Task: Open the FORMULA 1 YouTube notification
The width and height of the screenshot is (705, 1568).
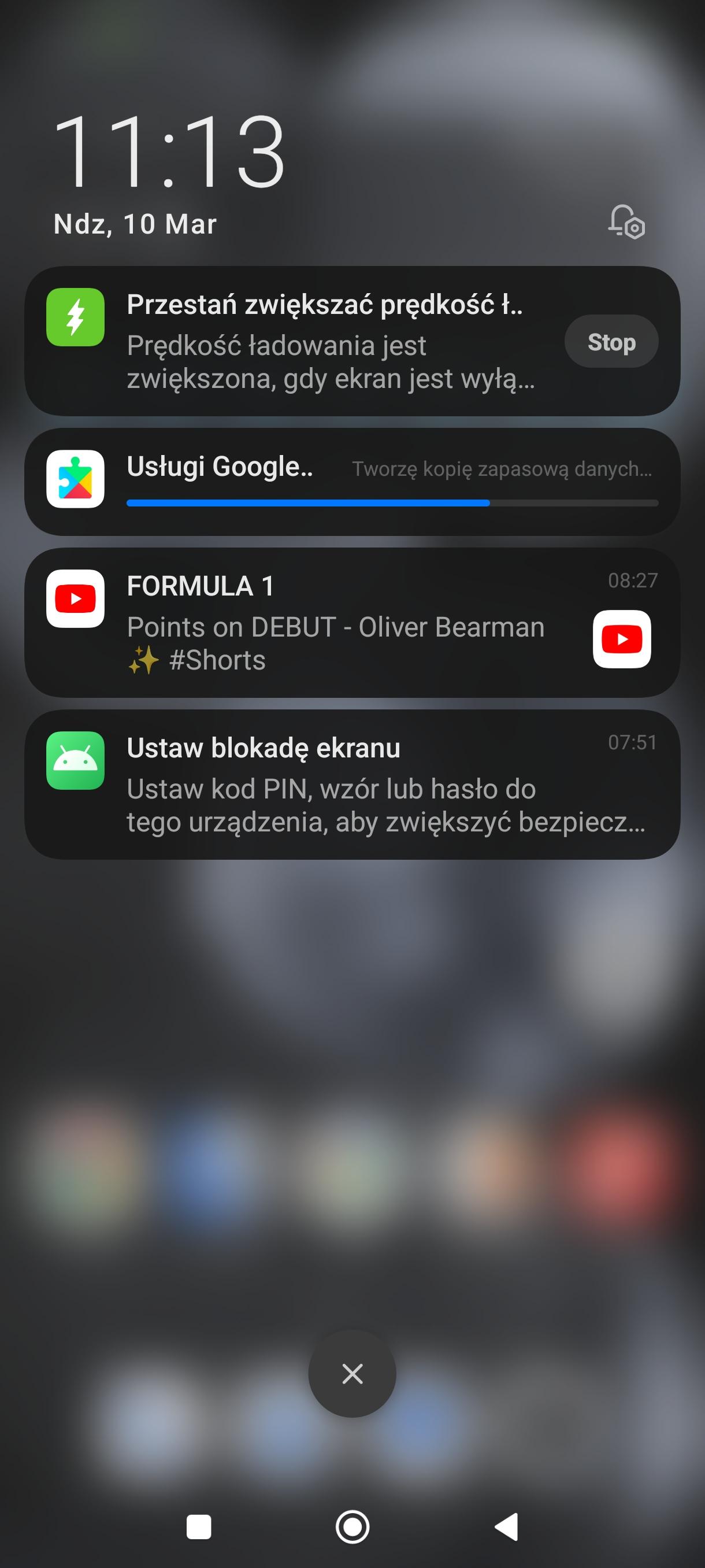Action: pyautogui.click(x=340, y=623)
